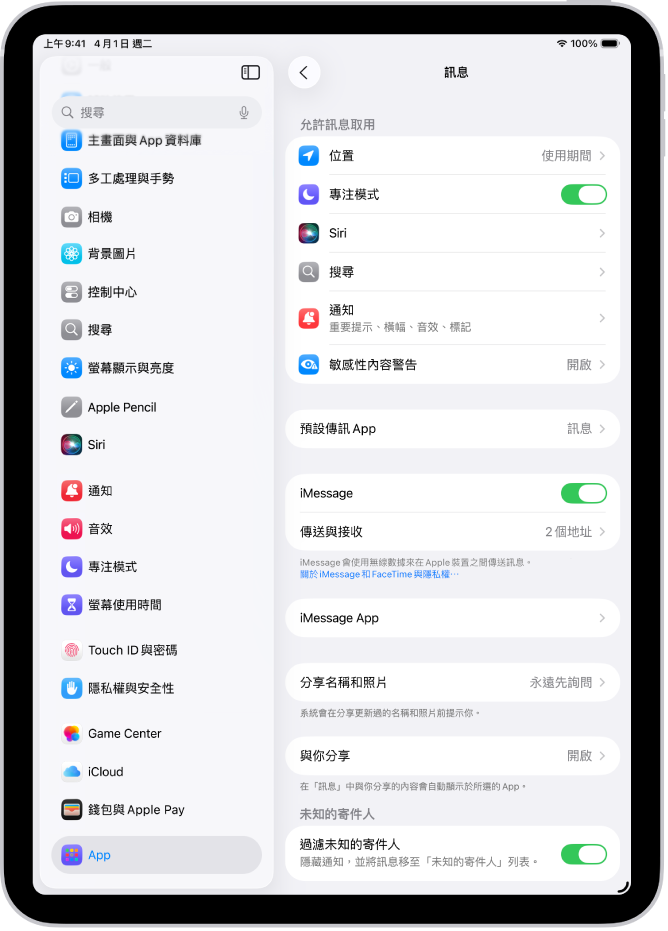Open the Siri row under 允許訊息取用

(452, 233)
